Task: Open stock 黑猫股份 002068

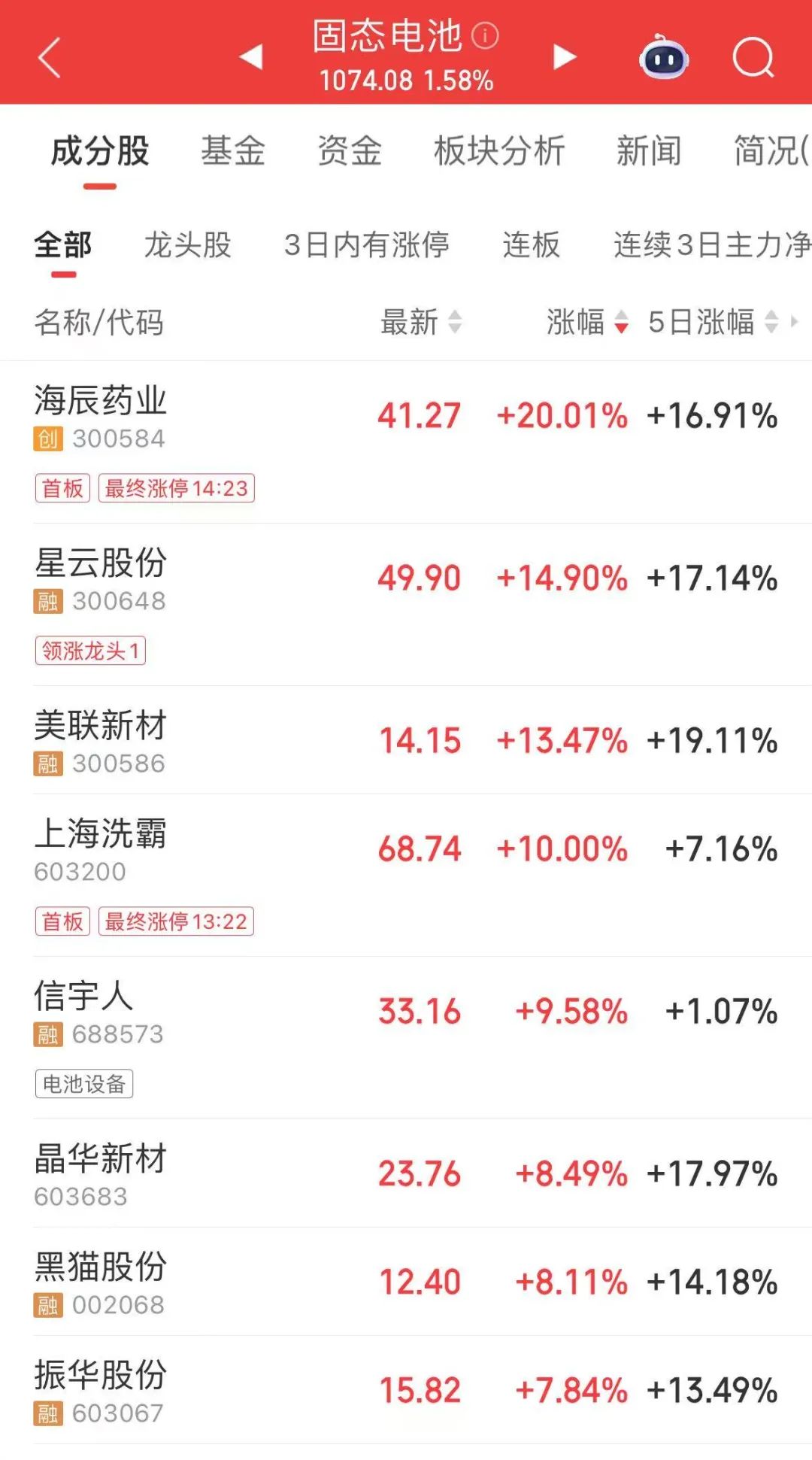Action: [406, 1282]
